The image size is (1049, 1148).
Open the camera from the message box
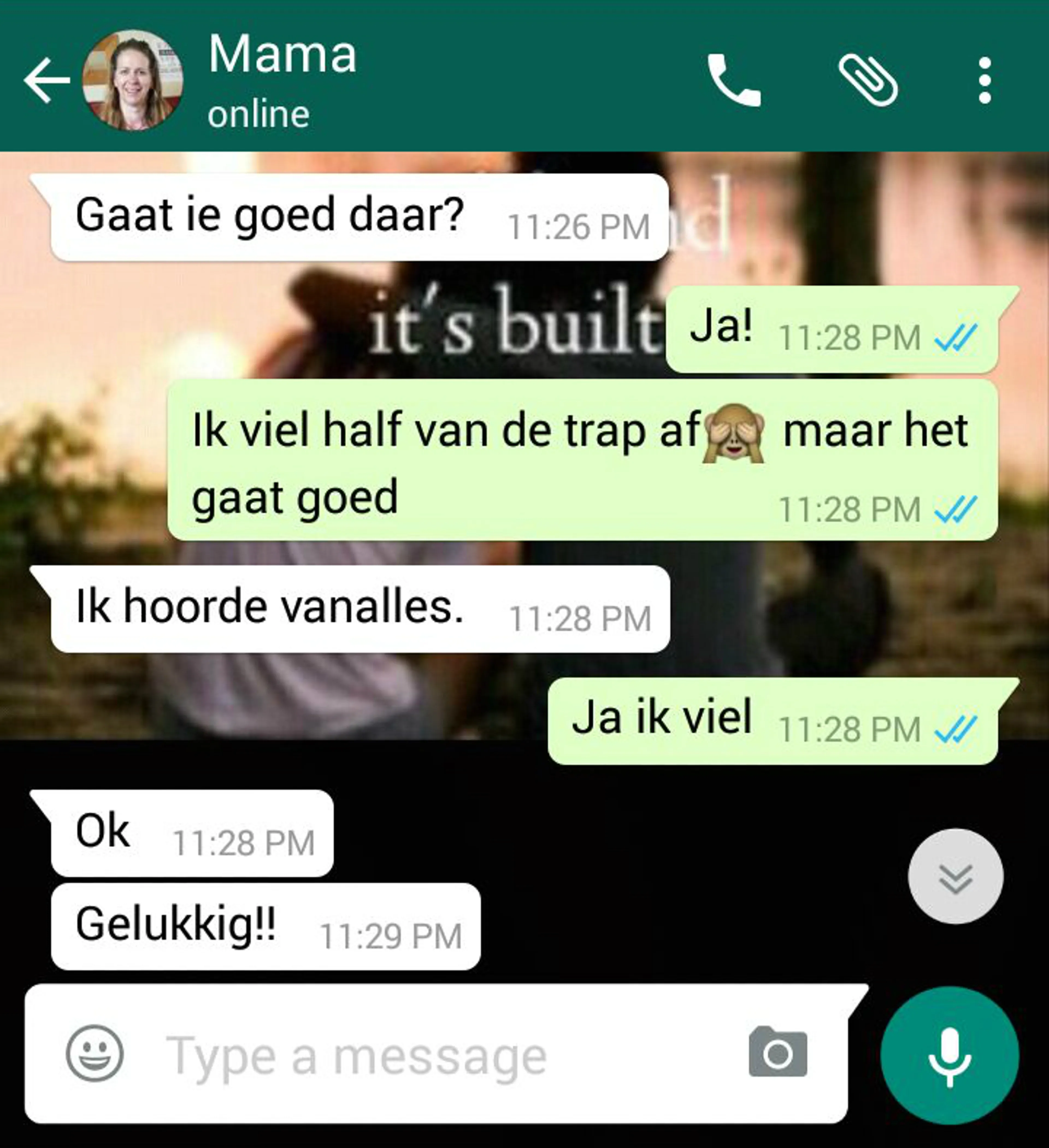(778, 1053)
